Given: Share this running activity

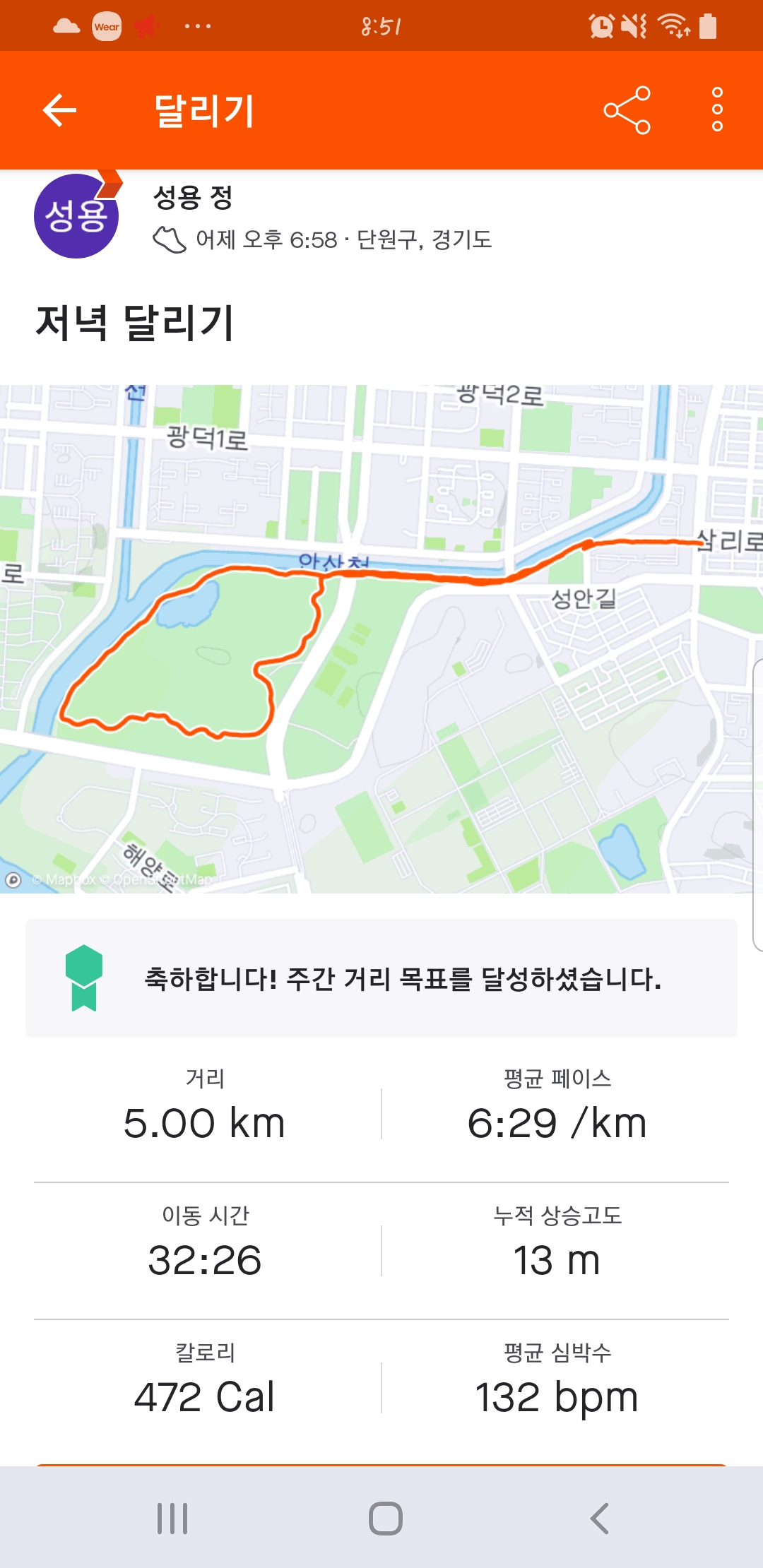Looking at the screenshot, I should [627, 110].
